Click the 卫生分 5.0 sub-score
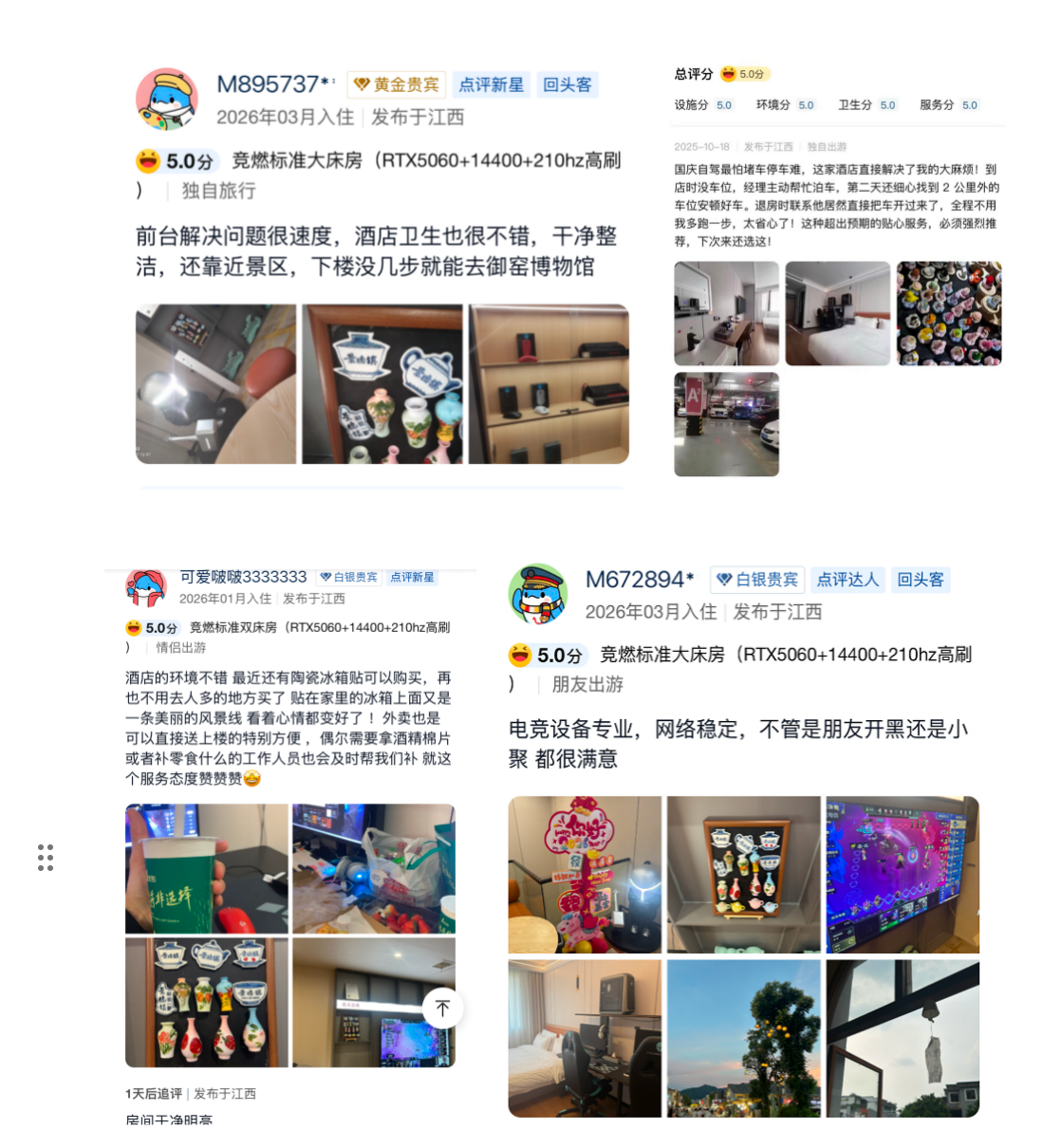This screenshot has width=1061, height=1148. 866,105
